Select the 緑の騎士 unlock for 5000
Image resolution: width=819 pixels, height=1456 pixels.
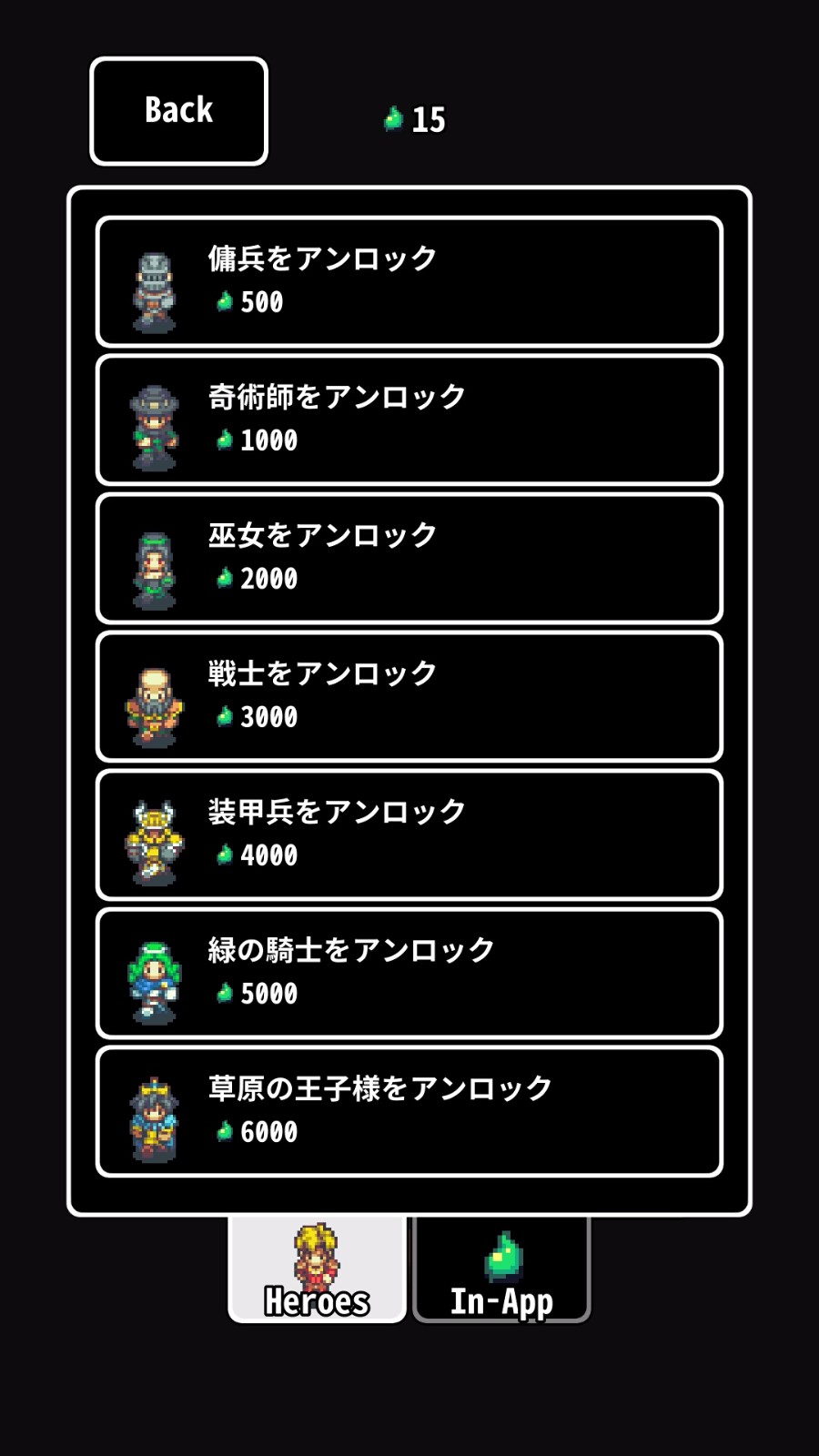pos(409,973)
